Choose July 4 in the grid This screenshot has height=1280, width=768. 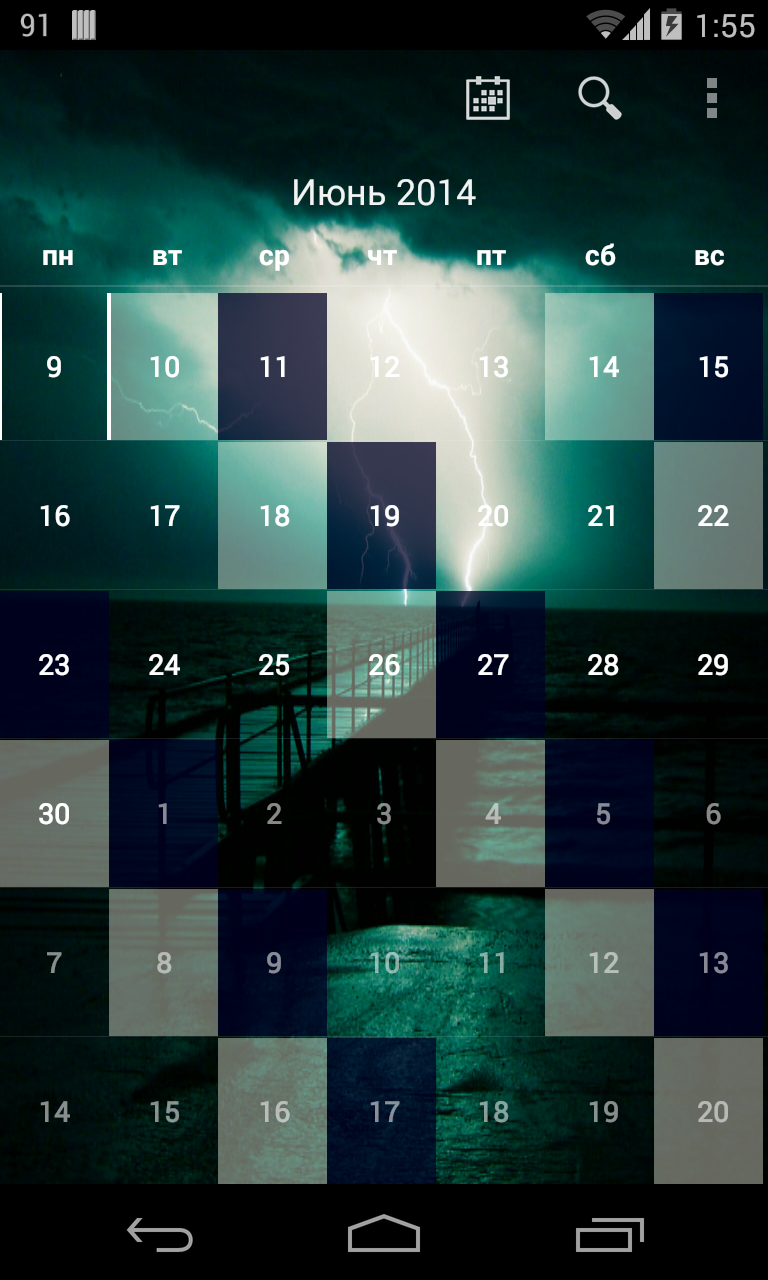pos(492,814)
